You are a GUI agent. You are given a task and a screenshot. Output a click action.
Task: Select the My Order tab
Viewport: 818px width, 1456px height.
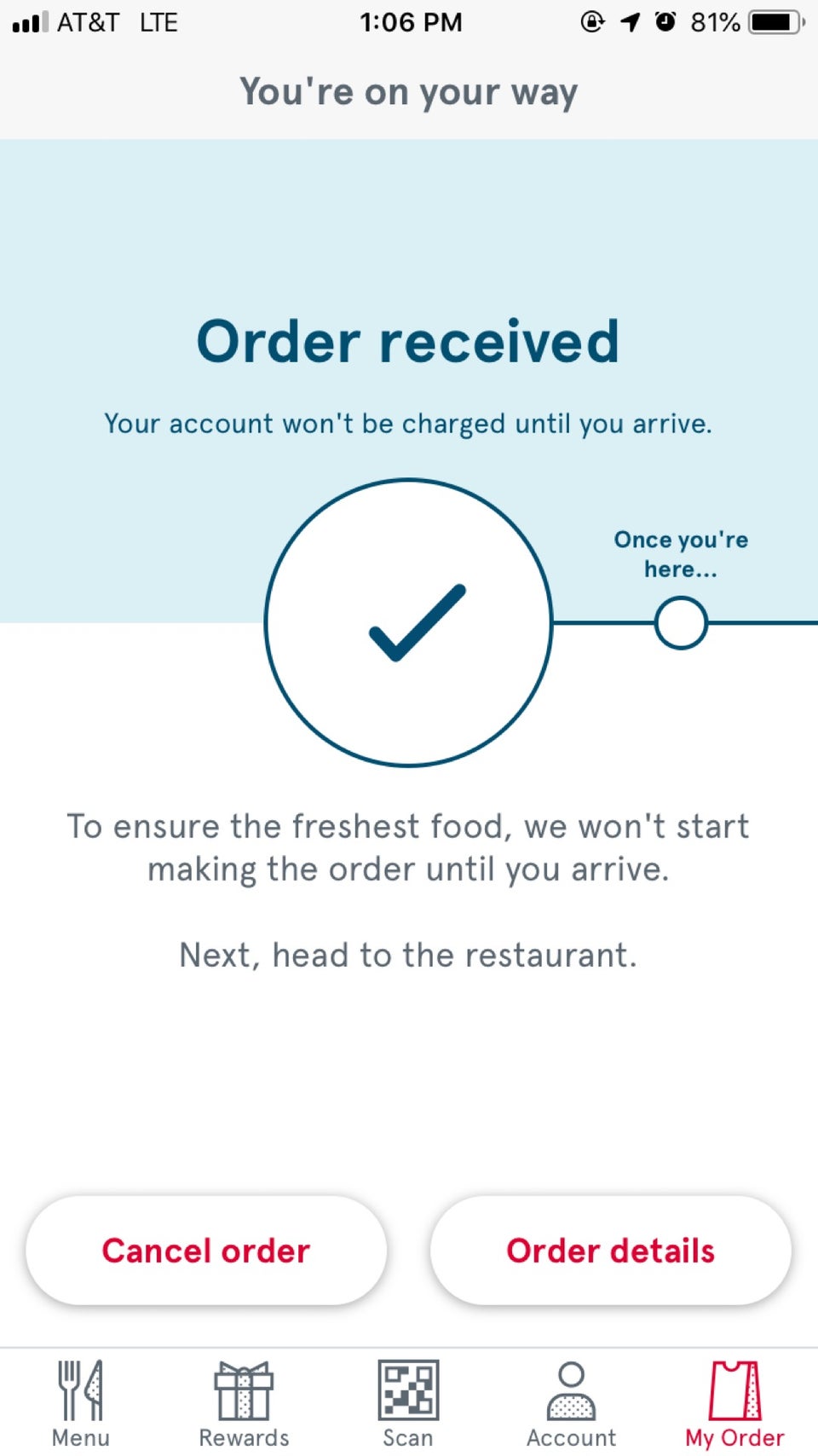734,1403
